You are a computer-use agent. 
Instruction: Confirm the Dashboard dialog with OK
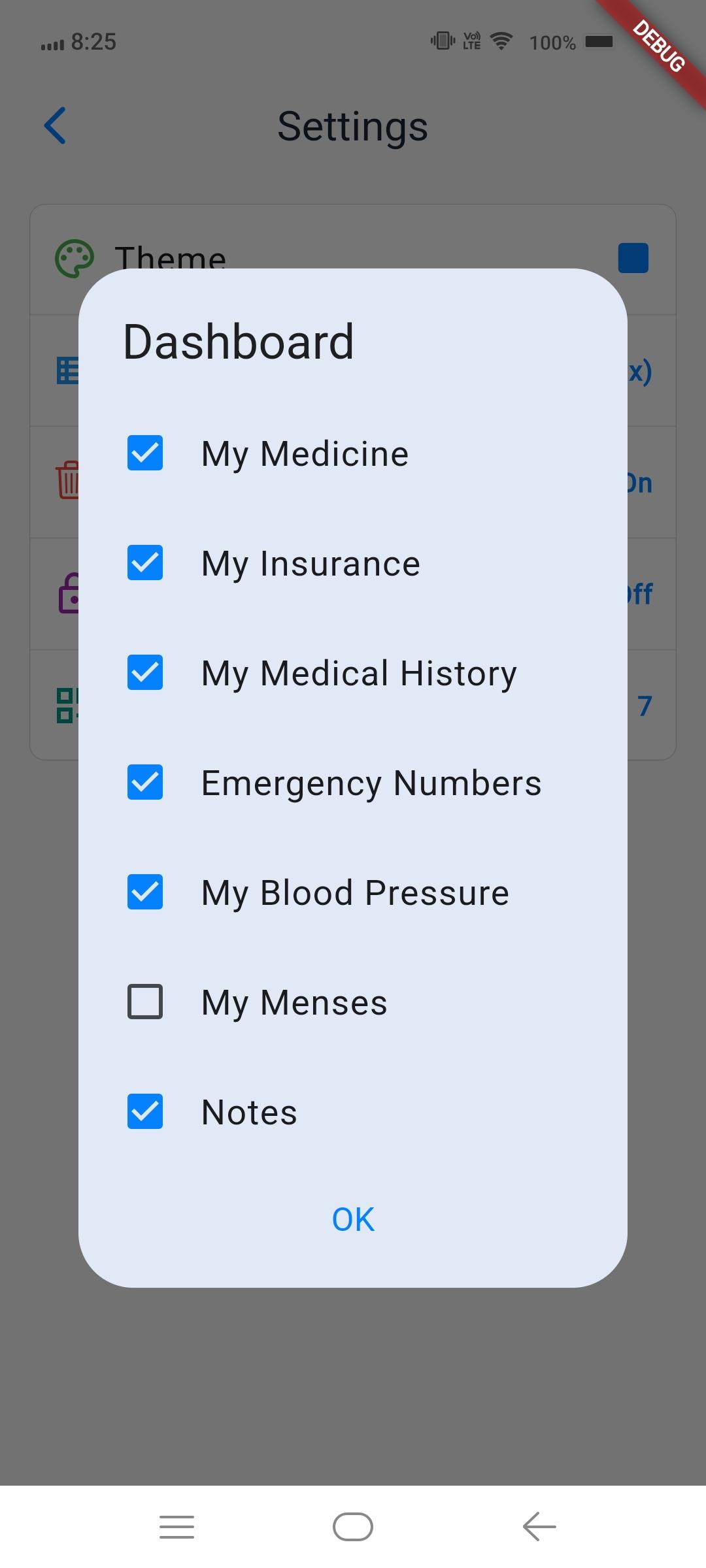point(353,1219)
